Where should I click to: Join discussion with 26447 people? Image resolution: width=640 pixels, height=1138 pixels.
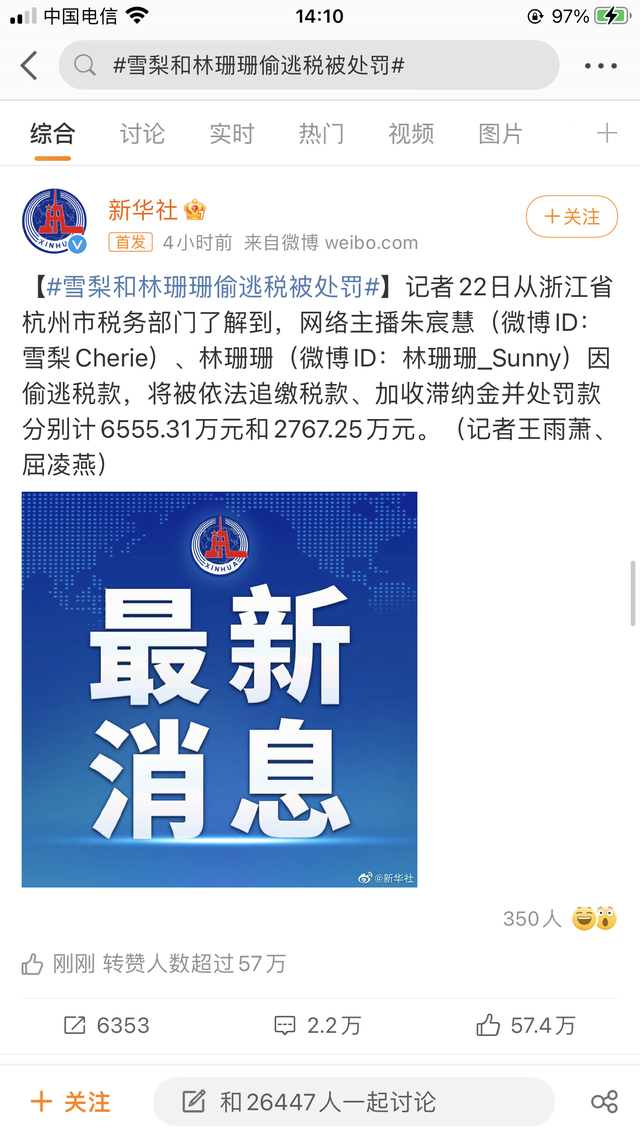(353, 1102)
